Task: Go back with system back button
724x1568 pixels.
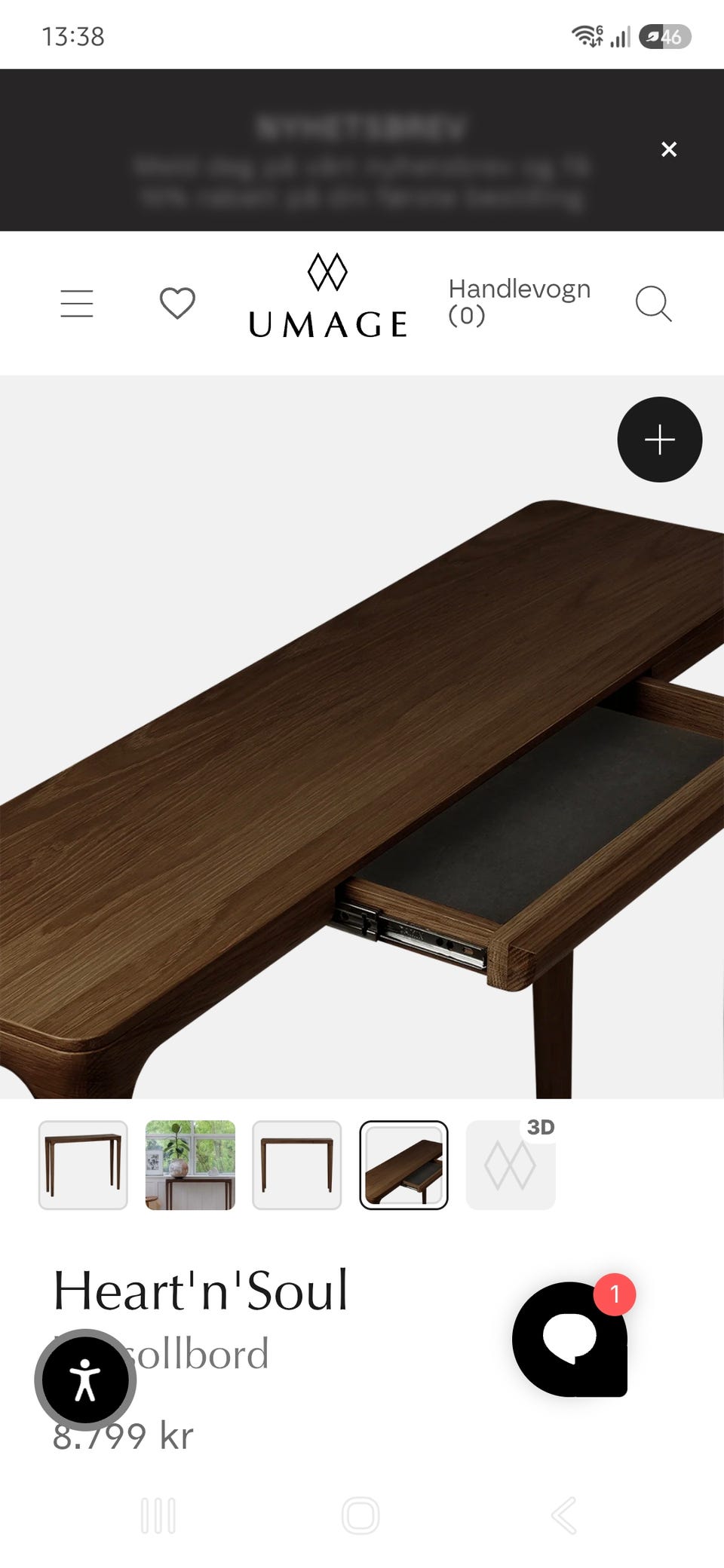Action: [x=564, y=1515]
